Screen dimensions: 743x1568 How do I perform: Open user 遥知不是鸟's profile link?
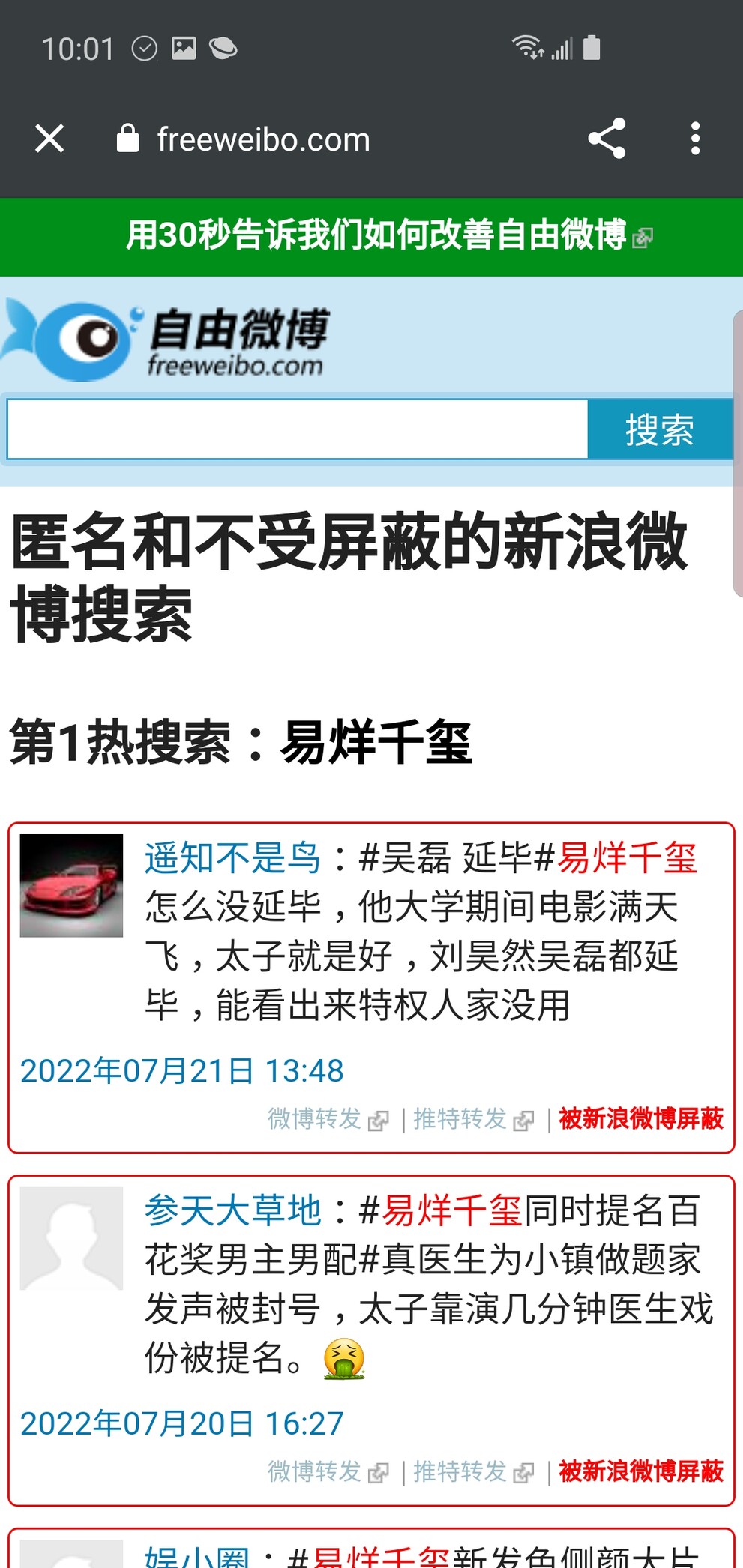(x=232, y=858)
